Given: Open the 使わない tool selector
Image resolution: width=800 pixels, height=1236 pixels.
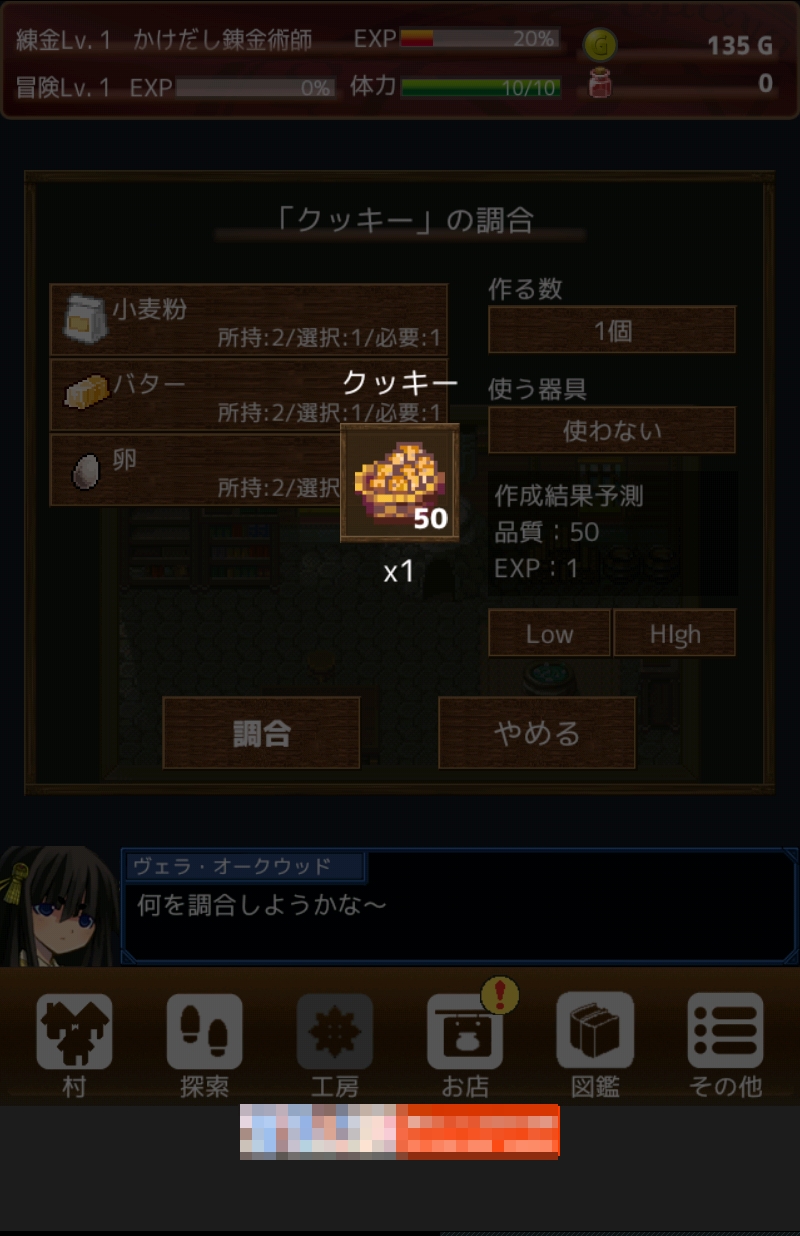Looking at the screenshot, I should (x=612, y=430).
